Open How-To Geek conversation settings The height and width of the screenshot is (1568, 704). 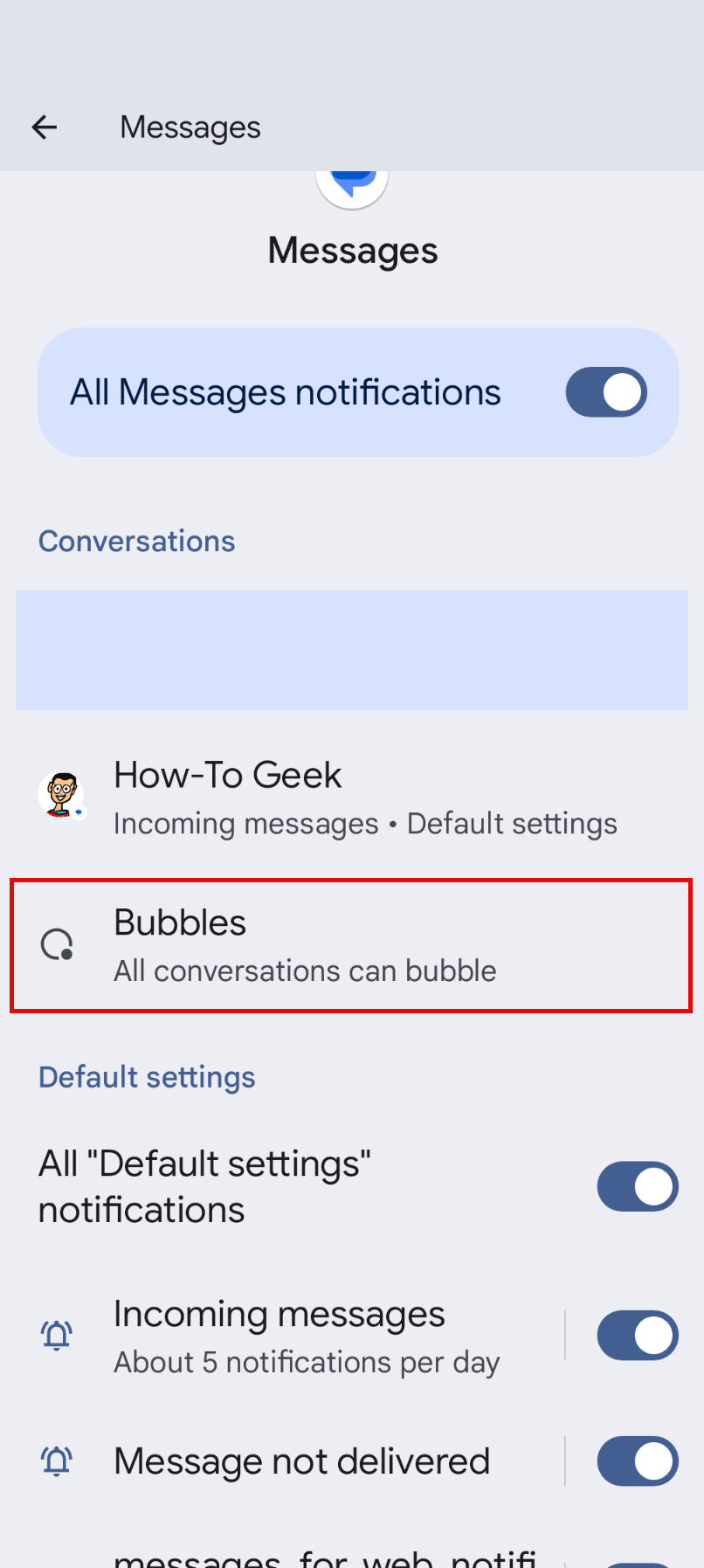(349, 797)
